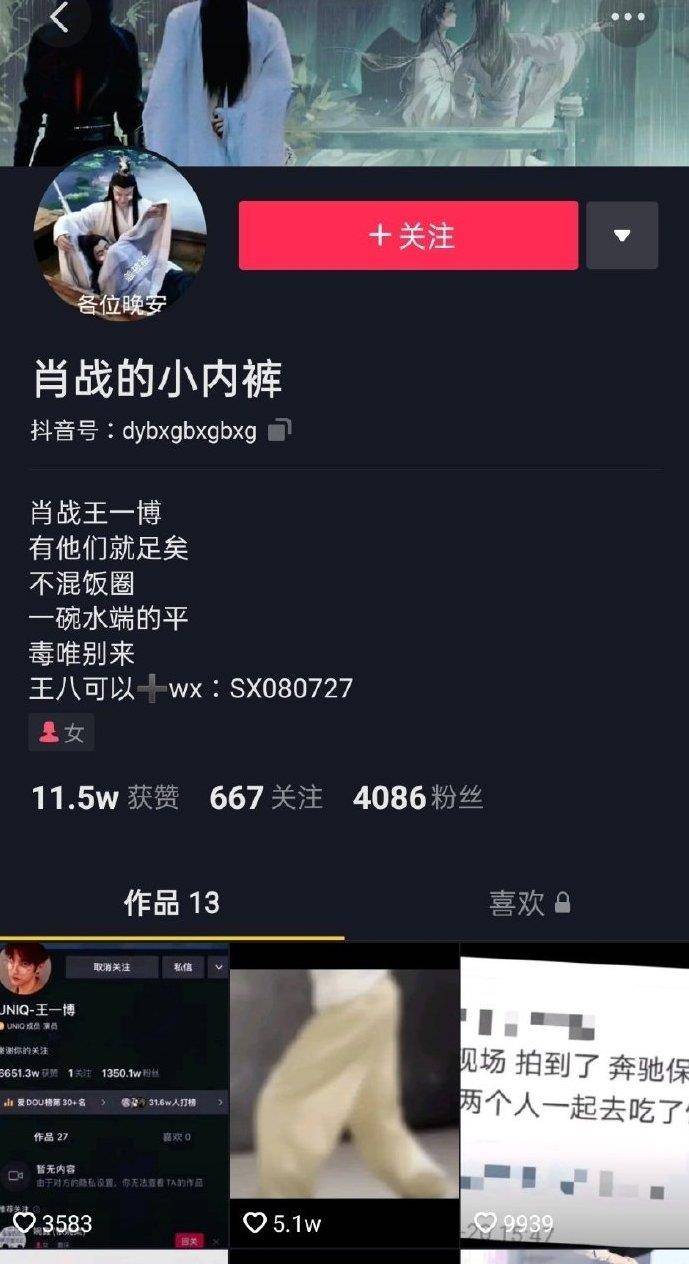
Task: Go back using the top-left arrow
Action: click(59, 17)
